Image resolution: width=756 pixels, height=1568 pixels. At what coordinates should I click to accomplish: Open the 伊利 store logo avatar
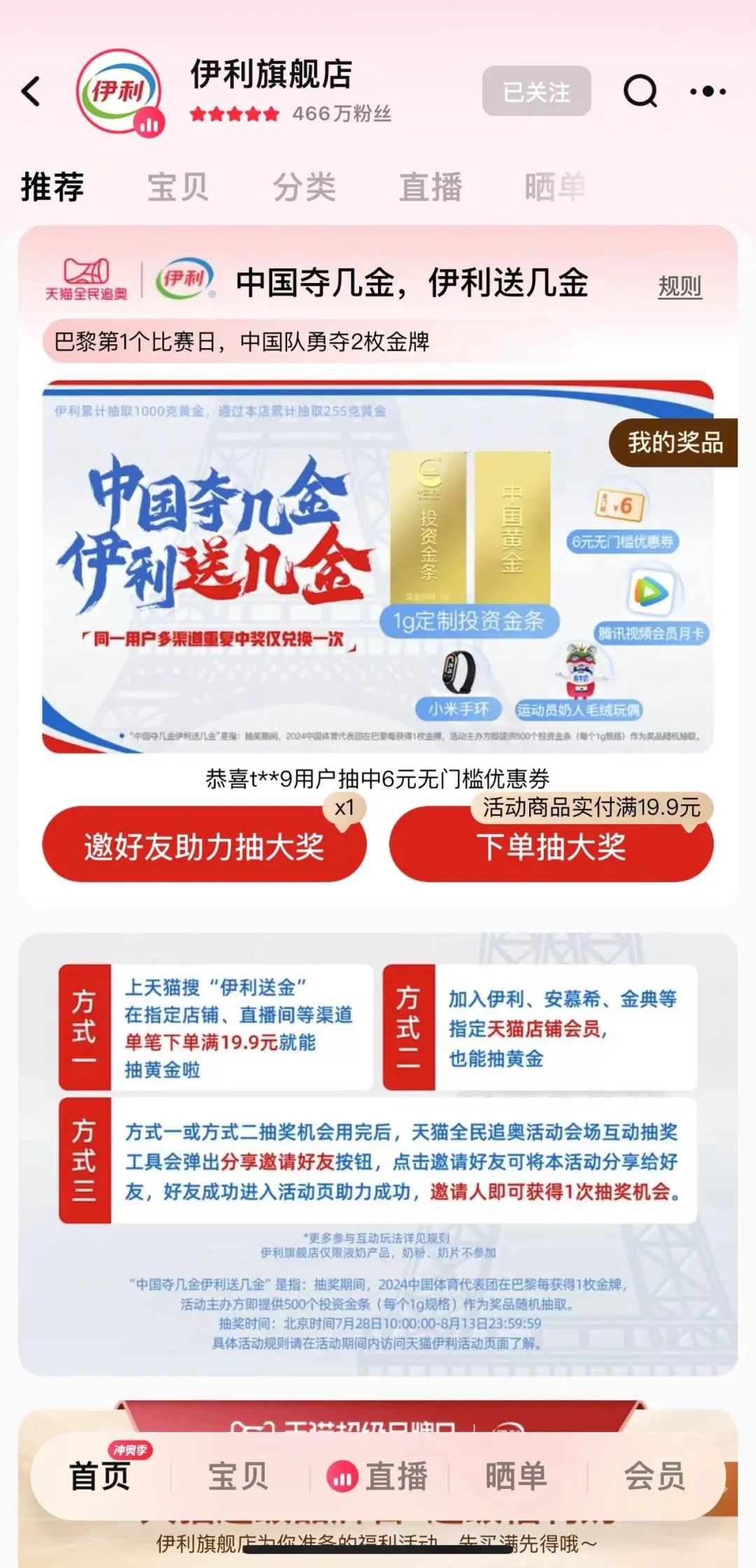(x=120, y=92)
